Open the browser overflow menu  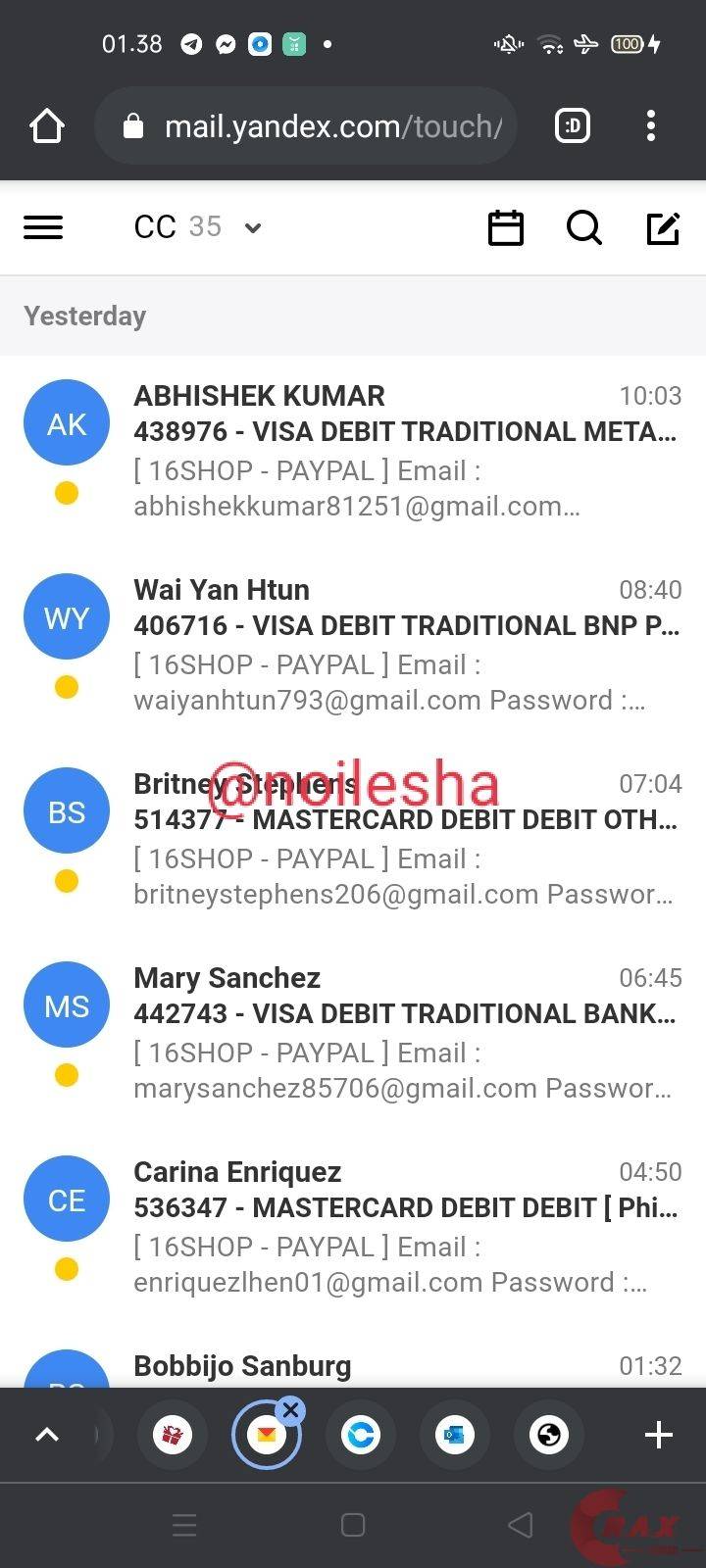pos(651,126)
